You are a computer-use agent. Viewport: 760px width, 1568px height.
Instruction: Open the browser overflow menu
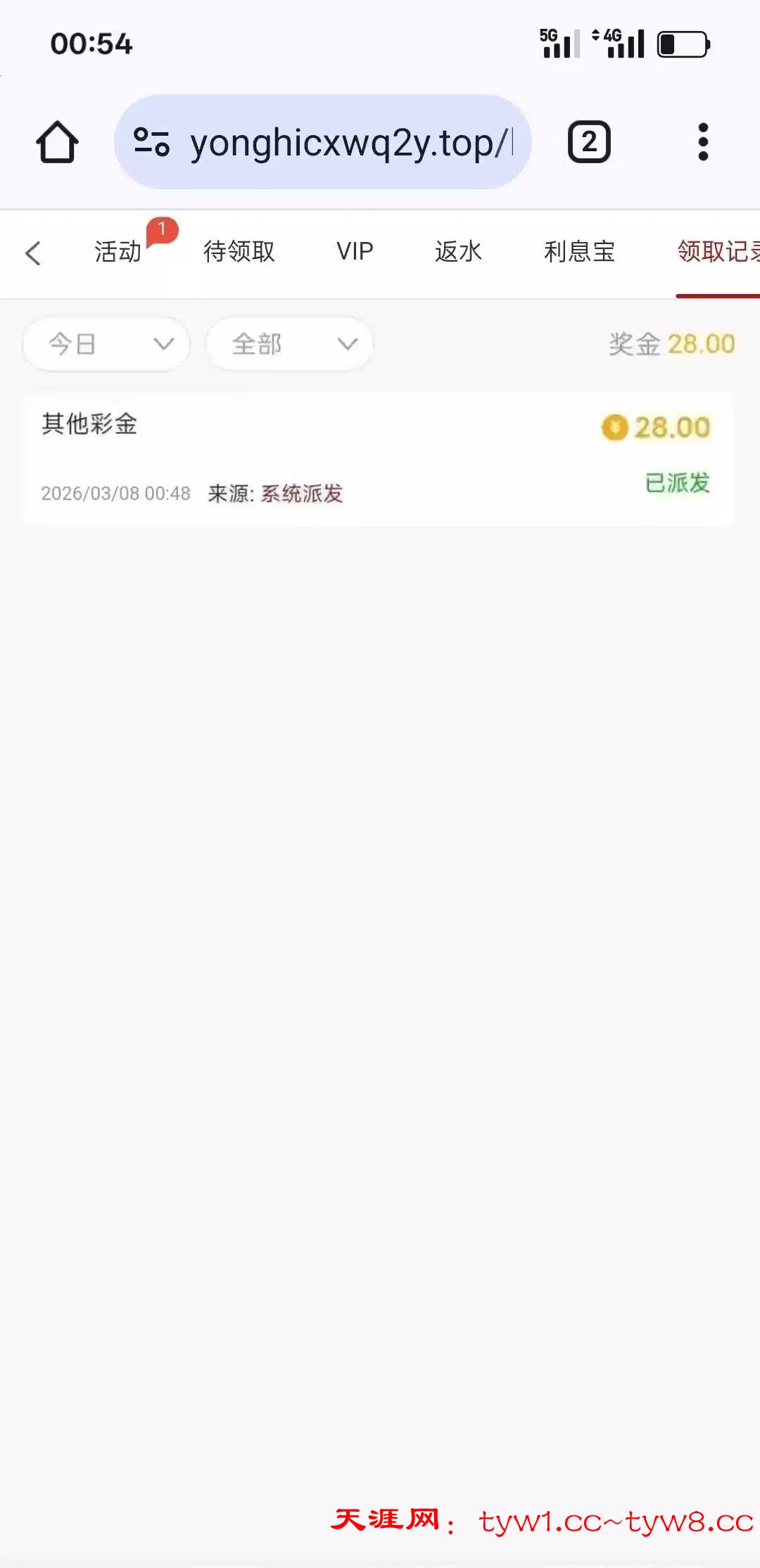[702, 142]
